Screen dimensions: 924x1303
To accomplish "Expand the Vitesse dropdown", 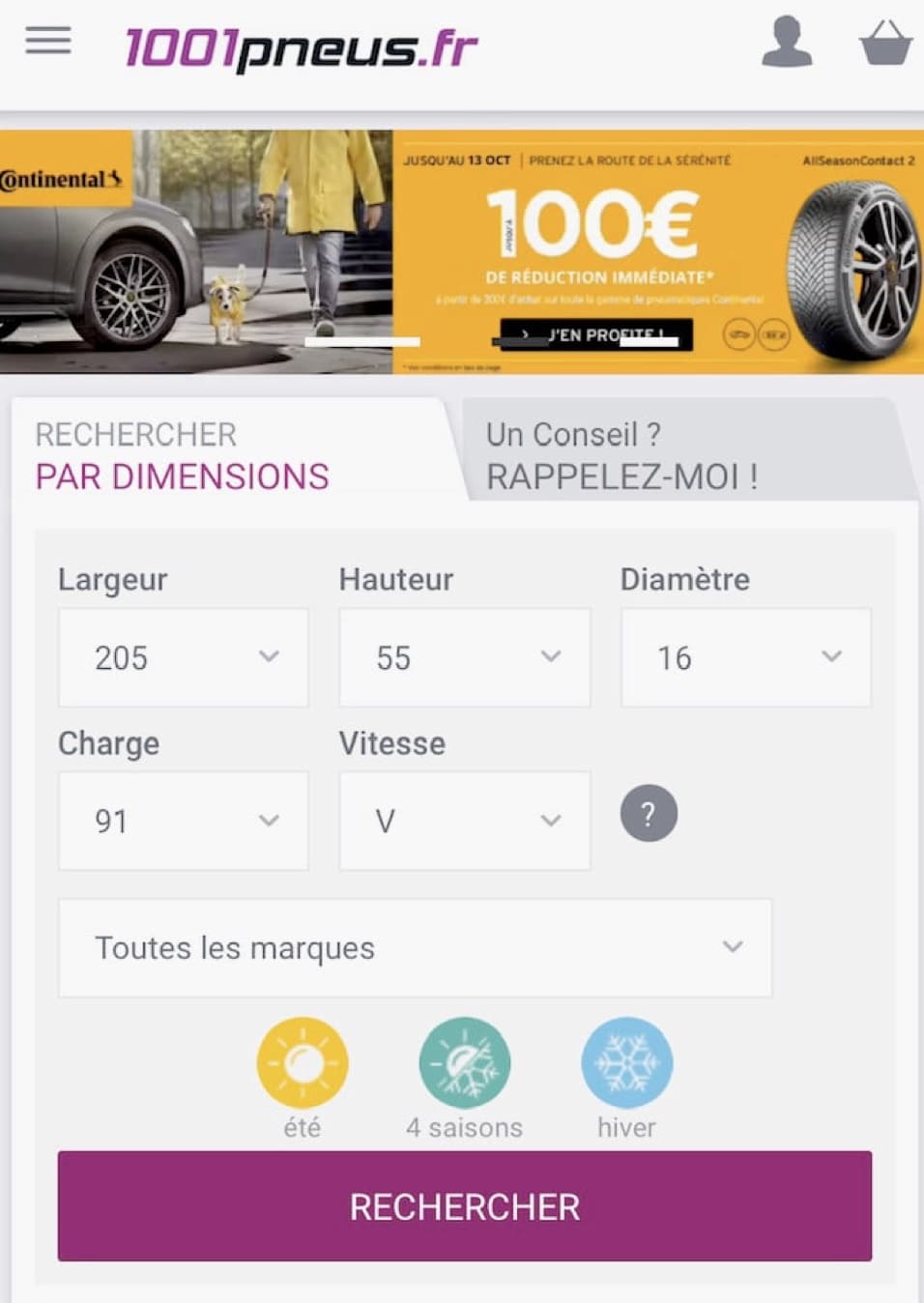I will [x=464, y=821].
